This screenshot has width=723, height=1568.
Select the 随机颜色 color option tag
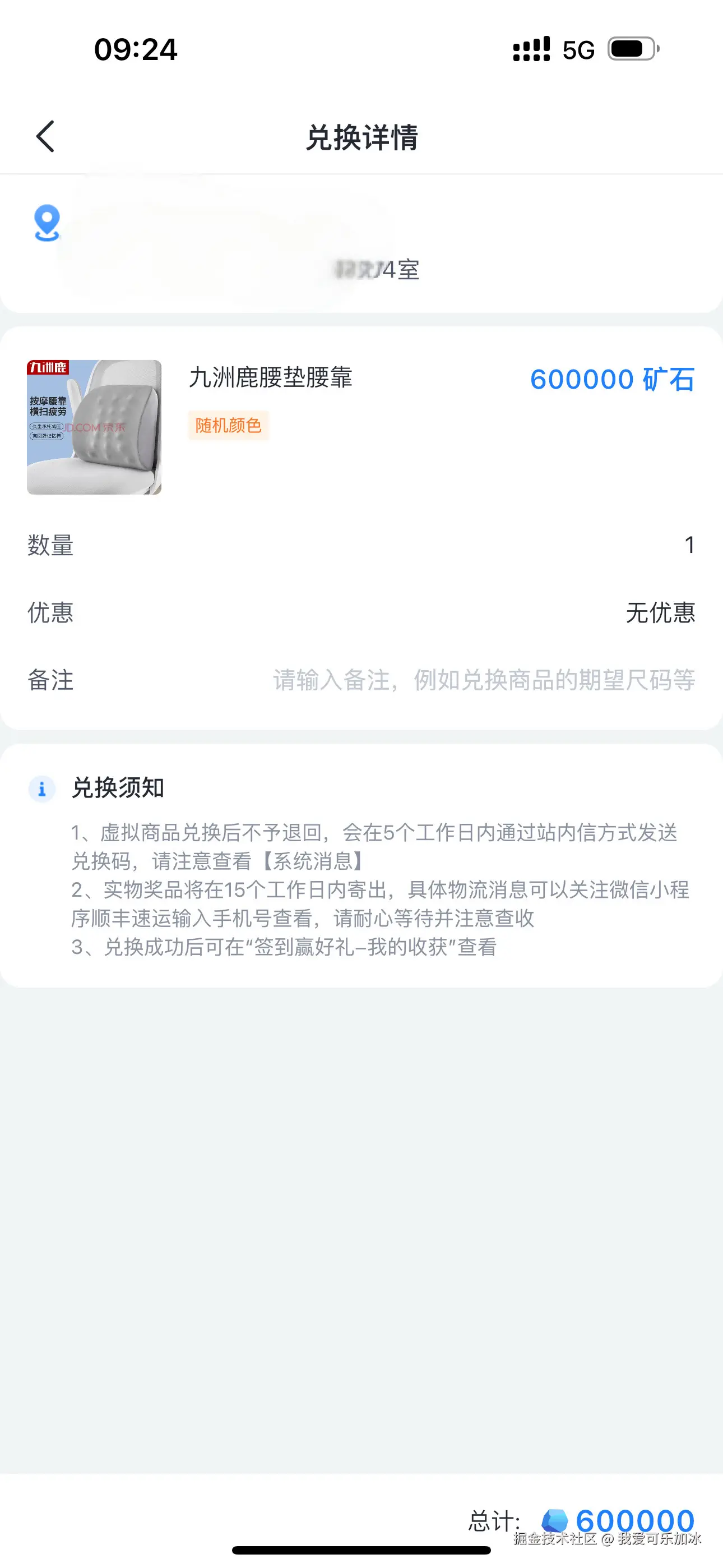pyautogui.click(x=228, y=426)
